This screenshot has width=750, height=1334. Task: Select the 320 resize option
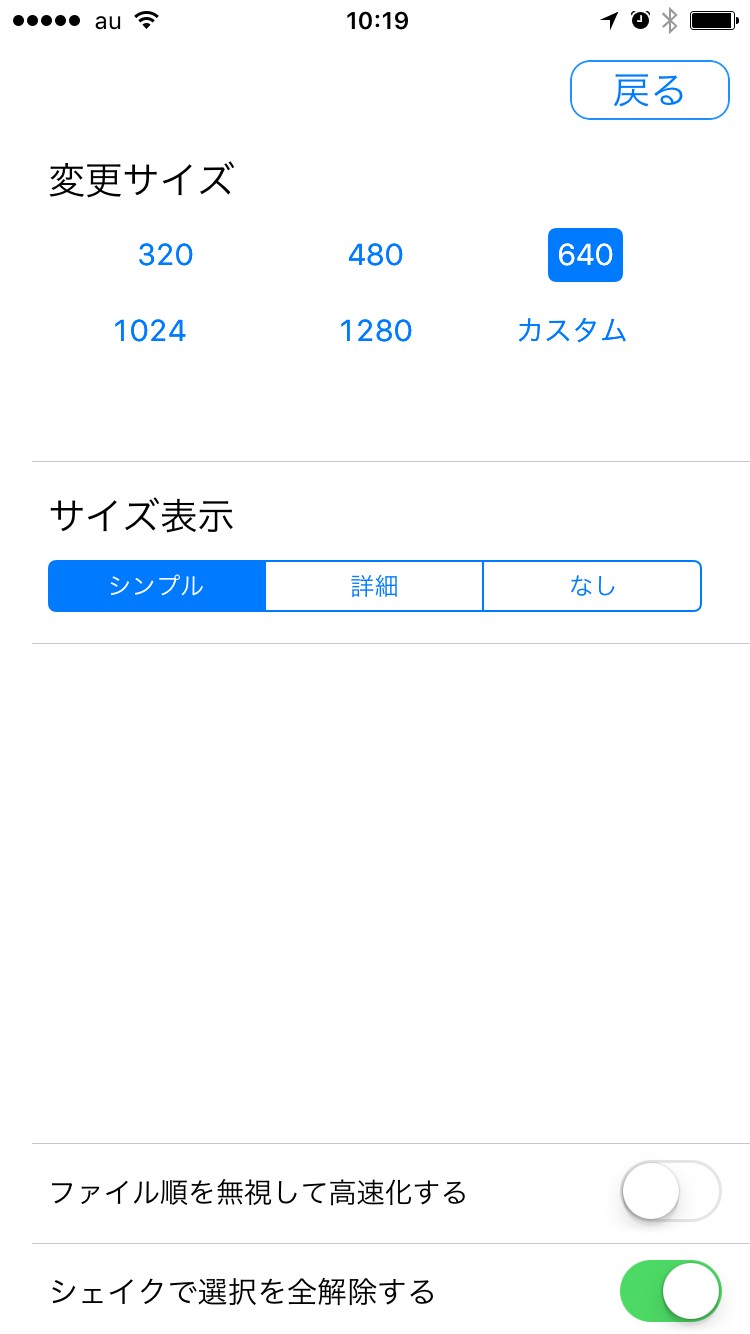click(166, 255)
